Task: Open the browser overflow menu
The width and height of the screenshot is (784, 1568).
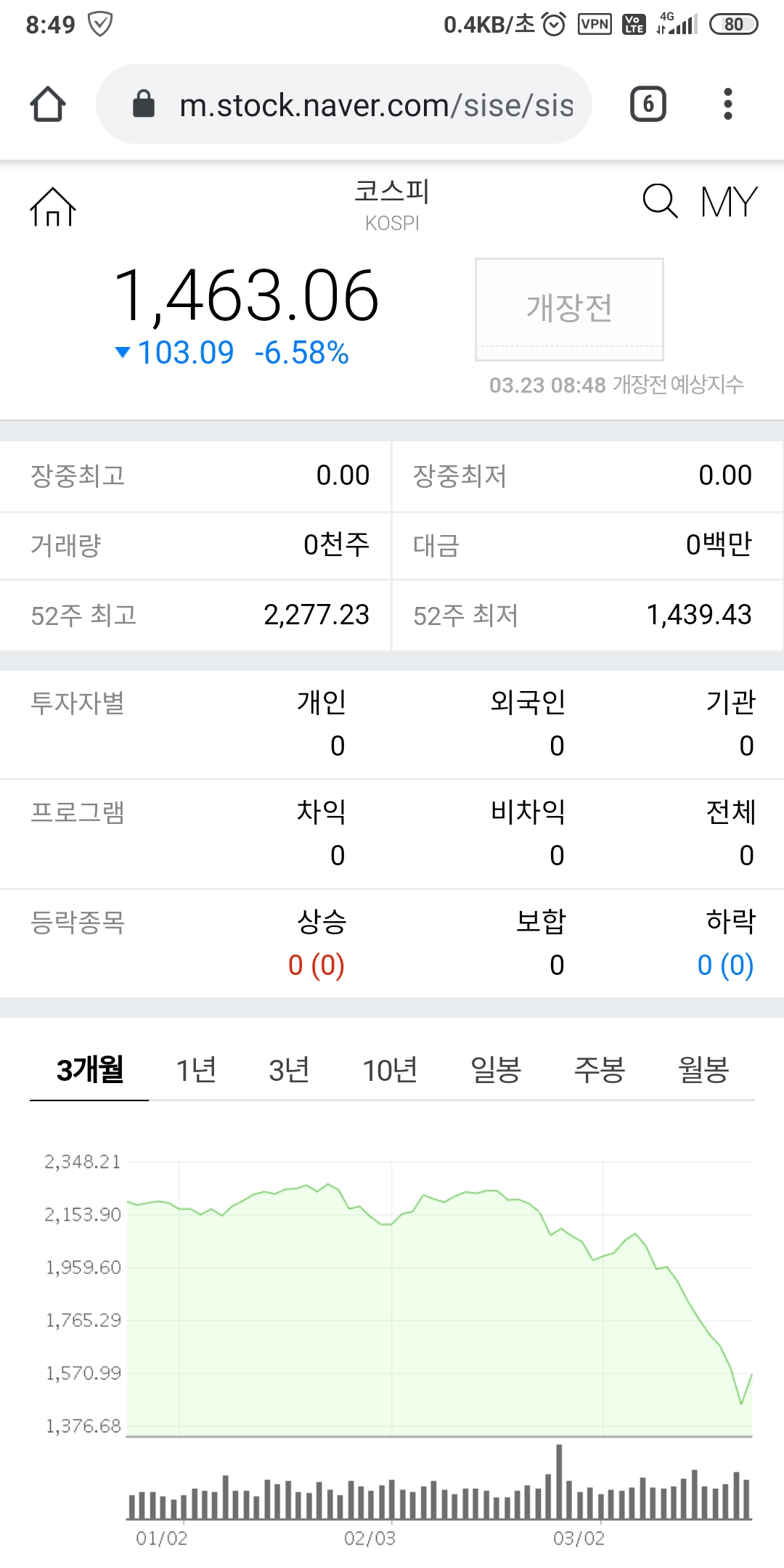Action: pyautogui.click(x=728, y=104)
